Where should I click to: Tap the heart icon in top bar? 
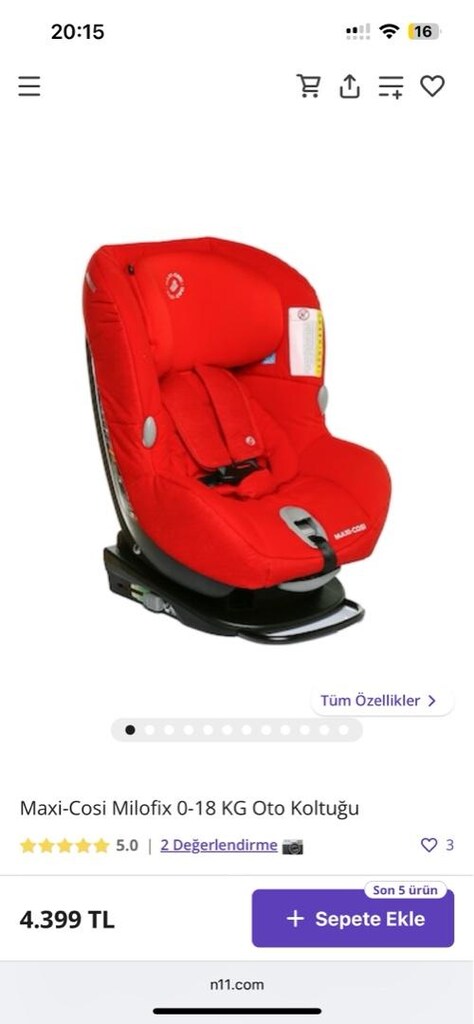(432, 86)
